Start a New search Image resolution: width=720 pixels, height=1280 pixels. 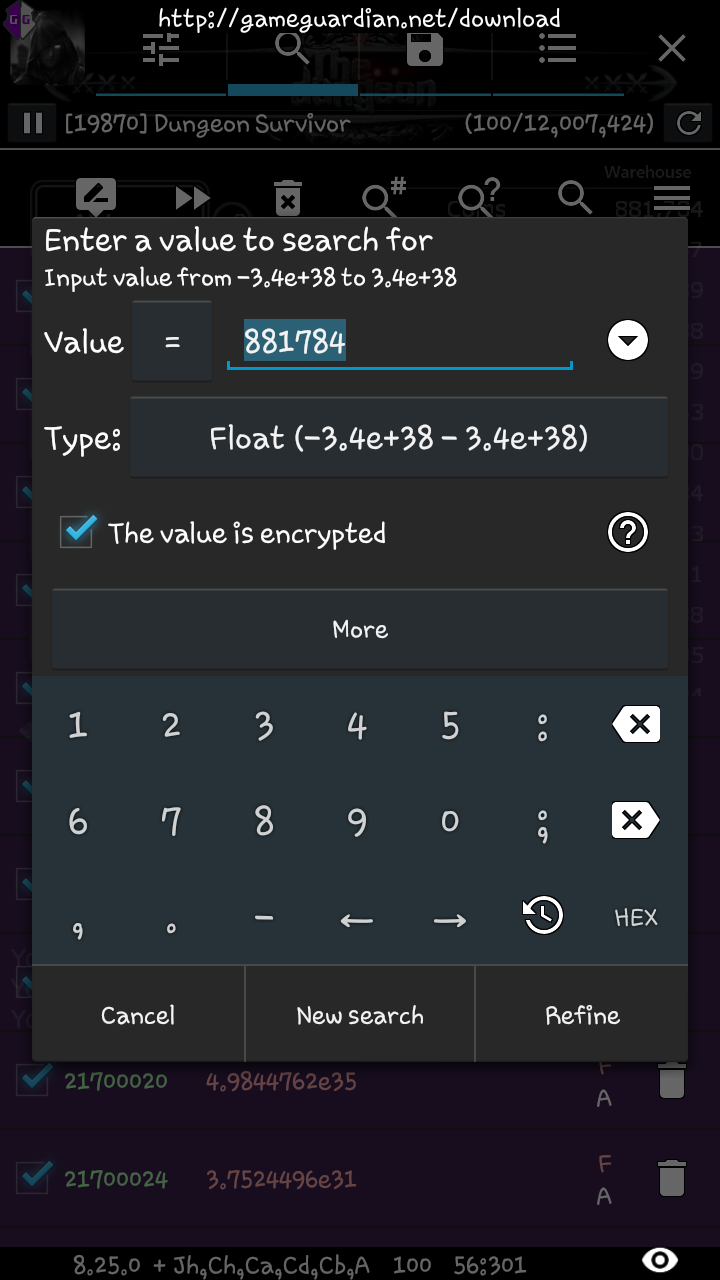pyautogui.click(x=360, y=1015)
